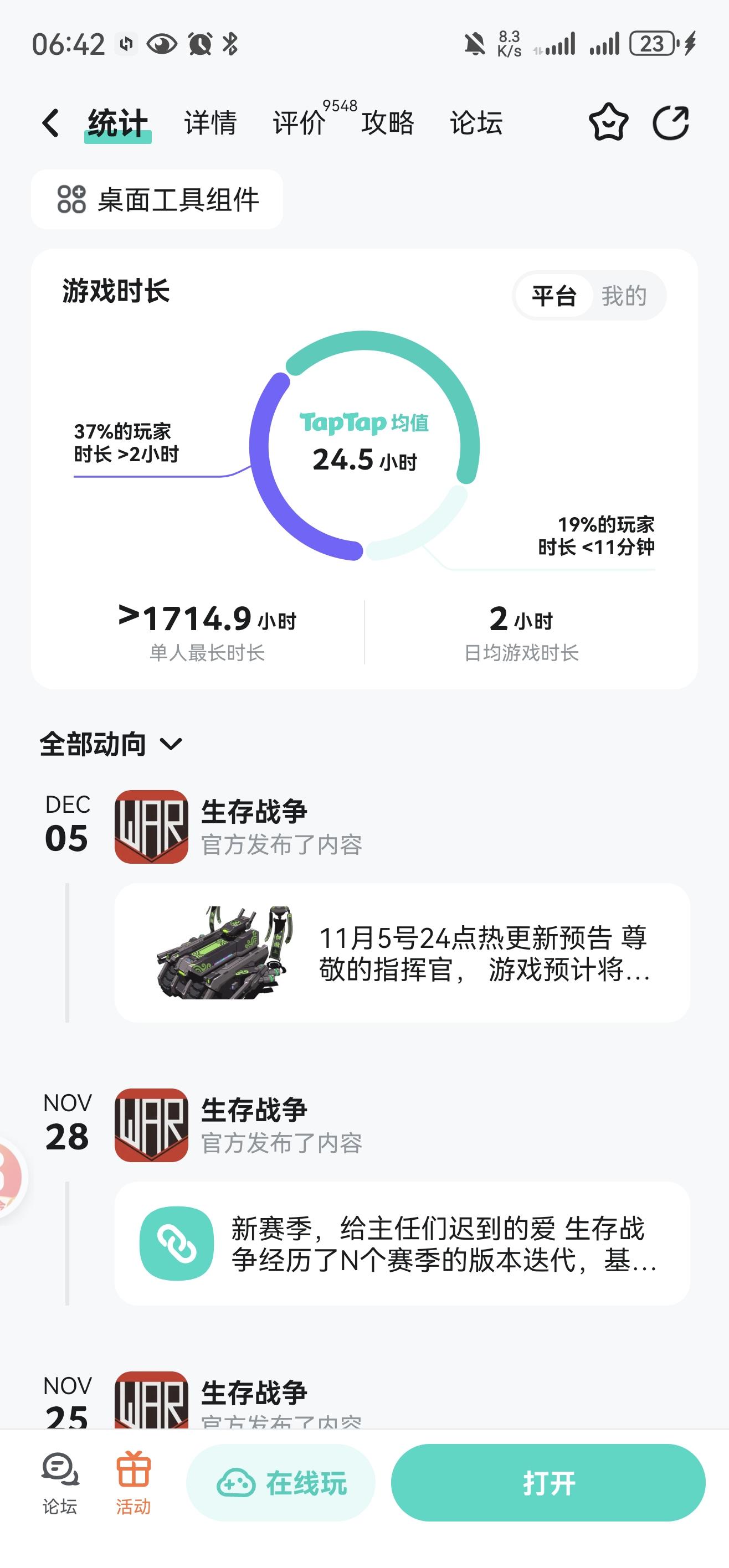This screenshot has width=729, height=1568.
Task: Tap 生存战争 entry dated DEC 05
Action: pos(253,812)
